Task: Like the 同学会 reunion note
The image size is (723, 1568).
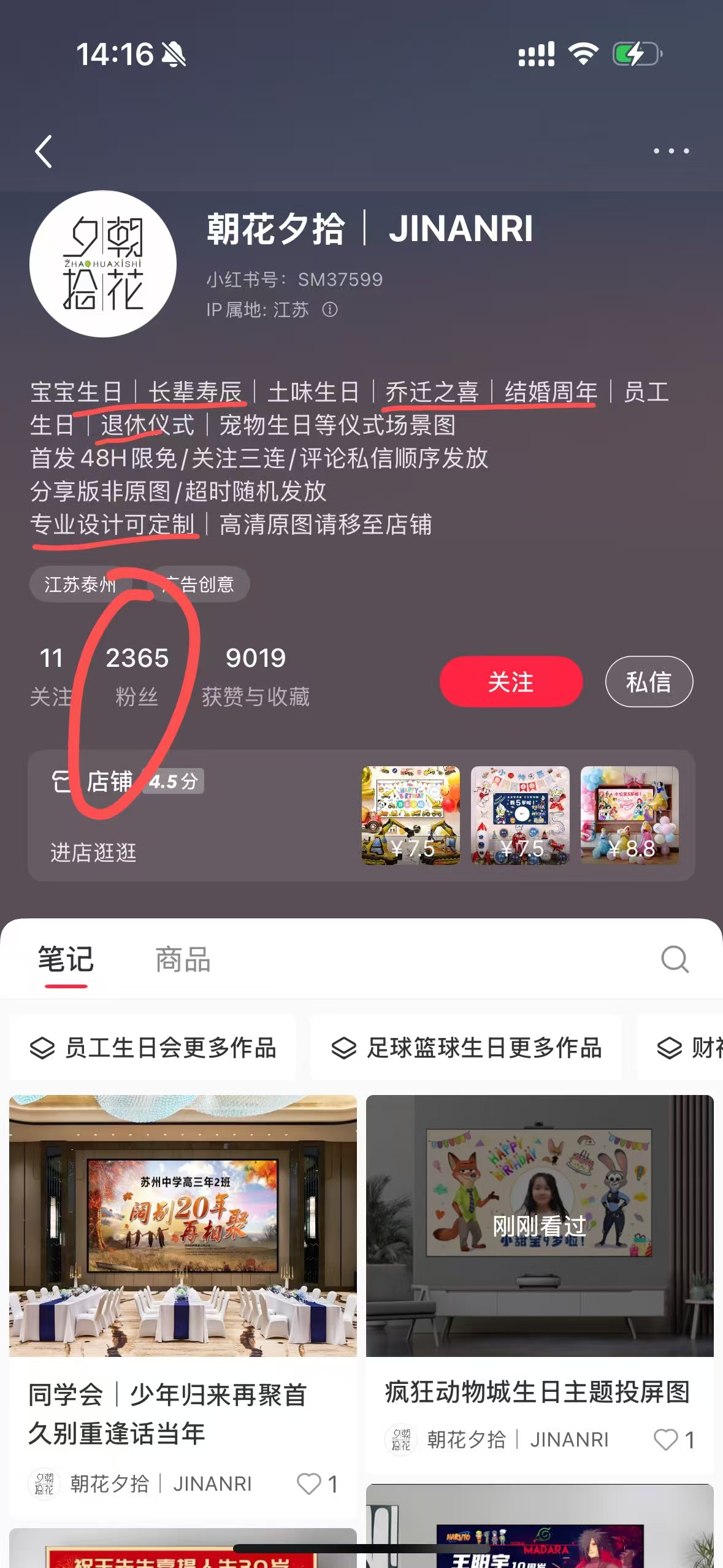Action: (x=309, y=1484)
